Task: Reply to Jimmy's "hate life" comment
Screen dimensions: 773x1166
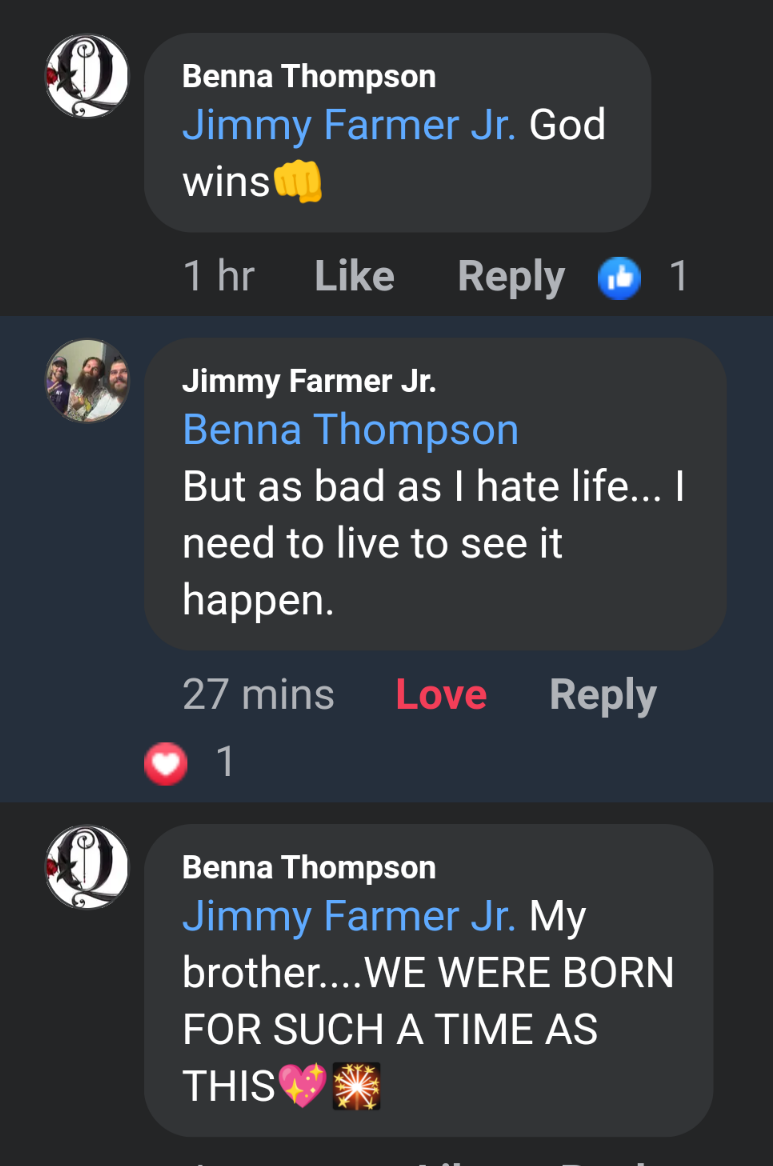Action: 602,695
